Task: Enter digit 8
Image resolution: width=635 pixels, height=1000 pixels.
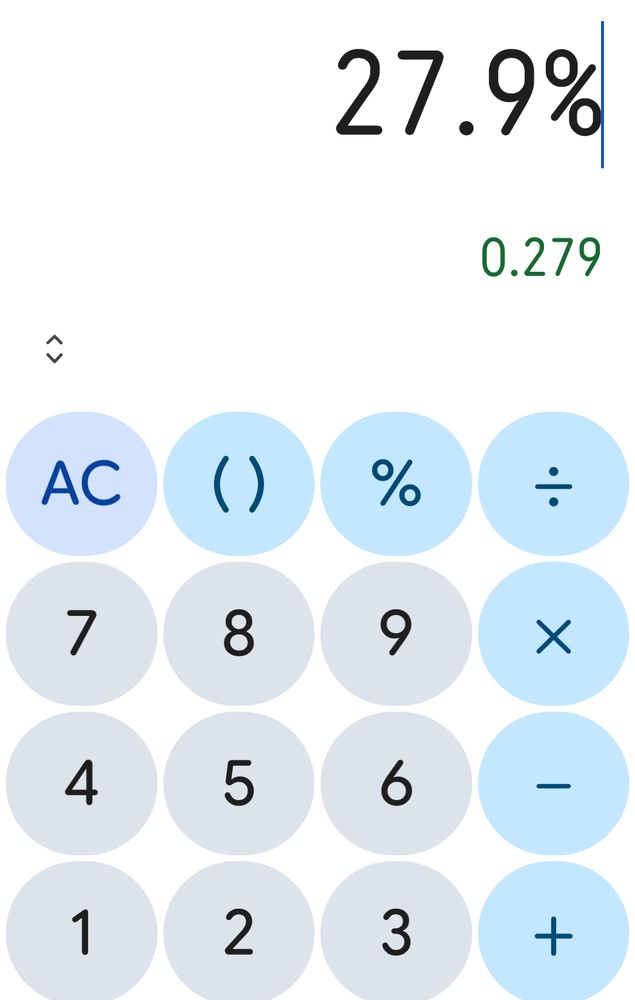Action: pyautogui.click(x=239, y=634)
